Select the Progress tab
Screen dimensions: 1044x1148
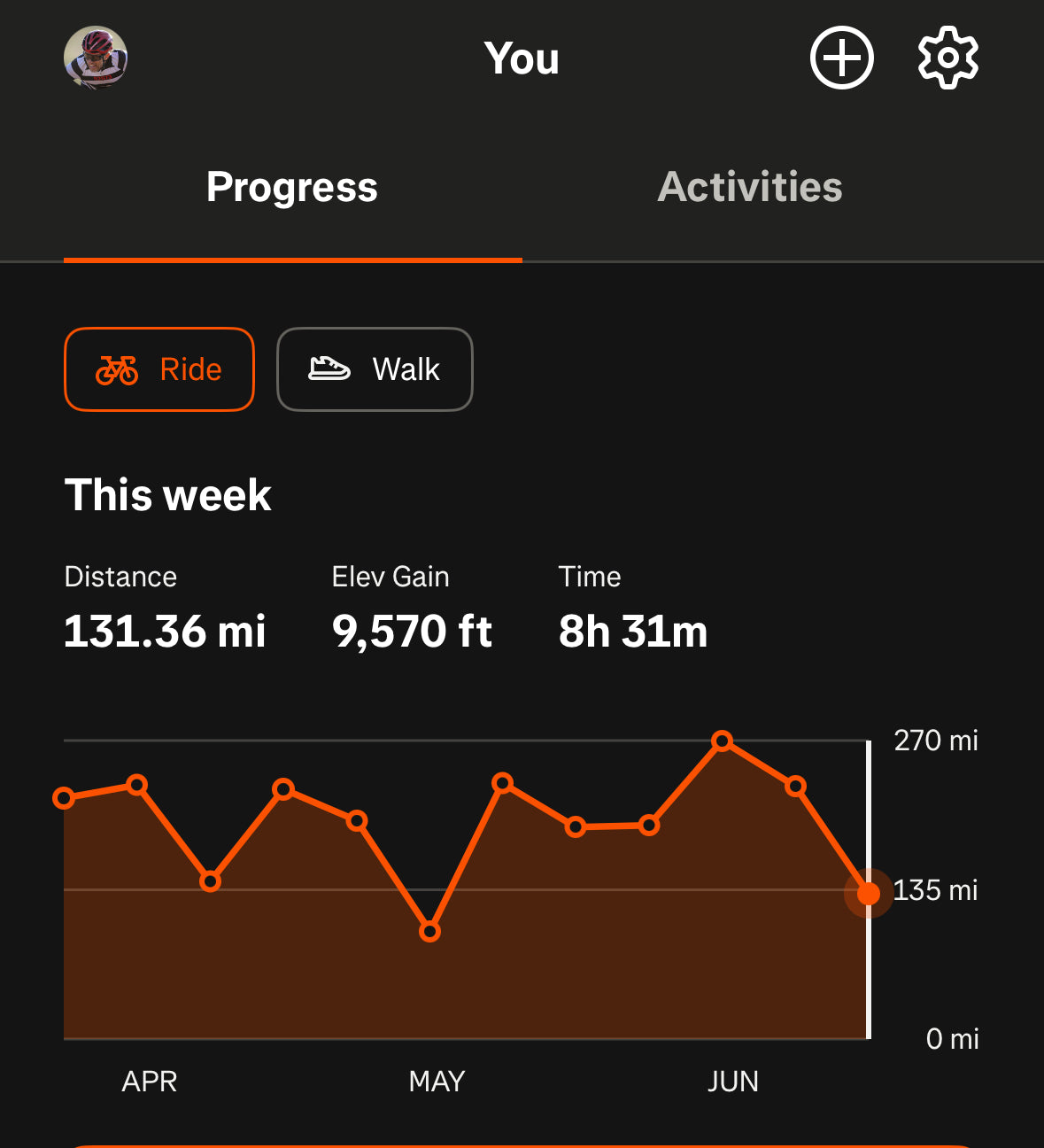[292, 187]
